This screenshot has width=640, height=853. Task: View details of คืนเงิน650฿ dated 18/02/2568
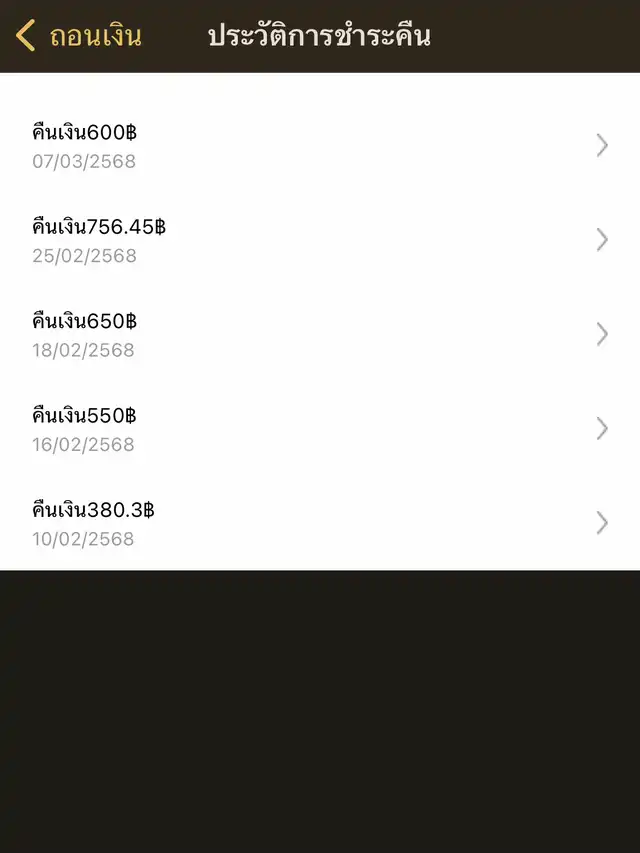tap(320, 335)
